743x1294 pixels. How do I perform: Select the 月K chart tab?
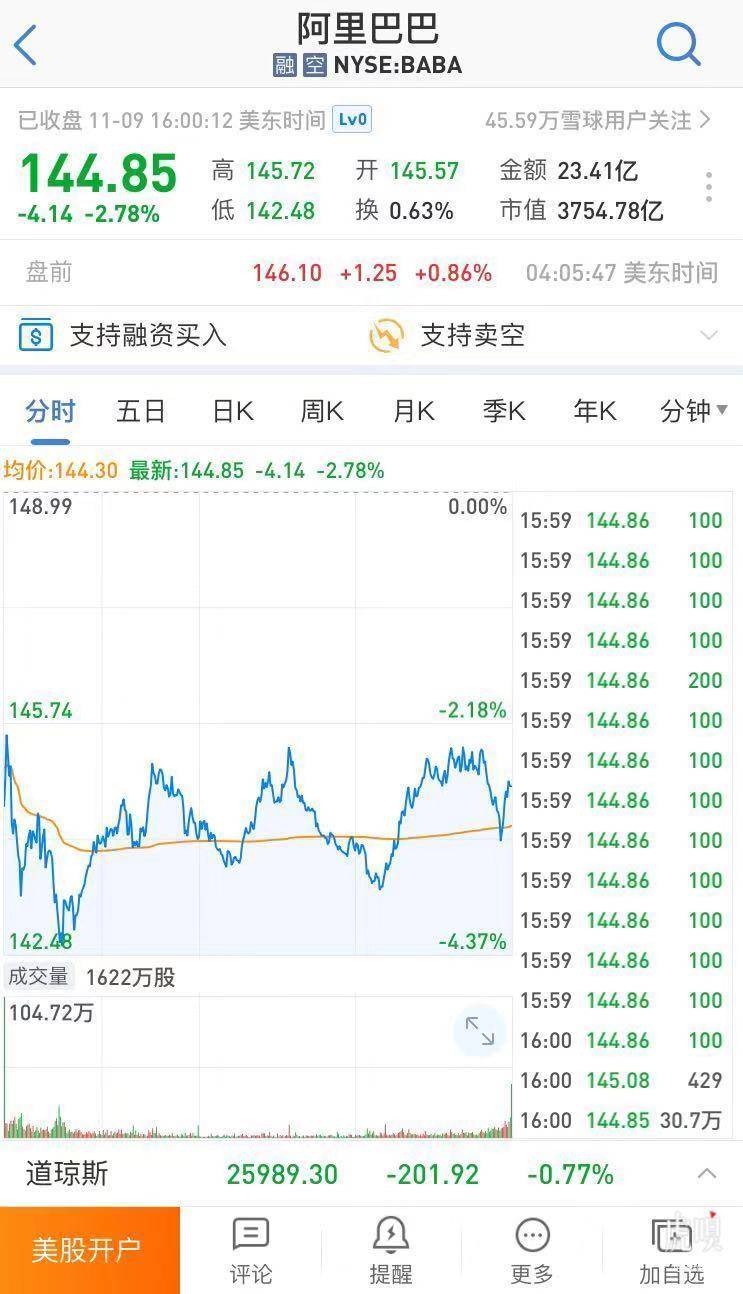413,411
